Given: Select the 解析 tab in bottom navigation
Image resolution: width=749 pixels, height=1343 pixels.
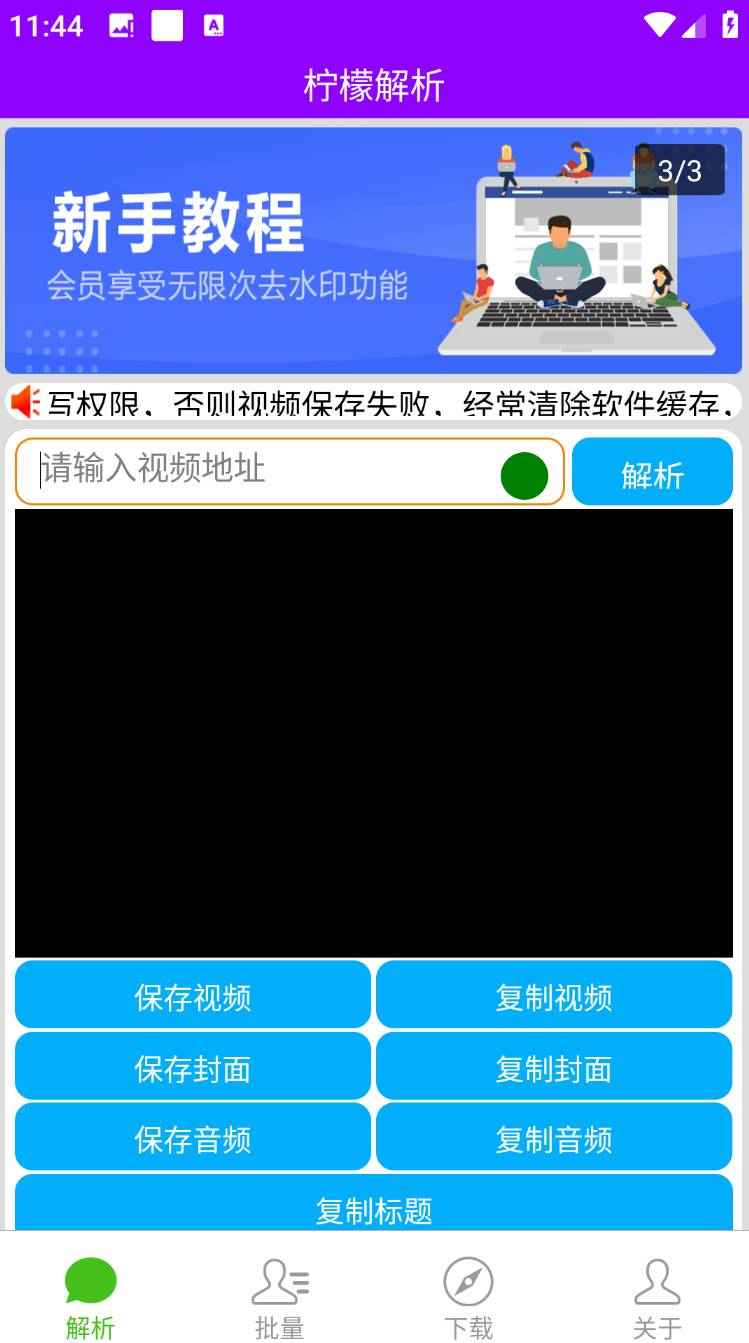Looking at the screenshot, I should (x=91, y=1297).
